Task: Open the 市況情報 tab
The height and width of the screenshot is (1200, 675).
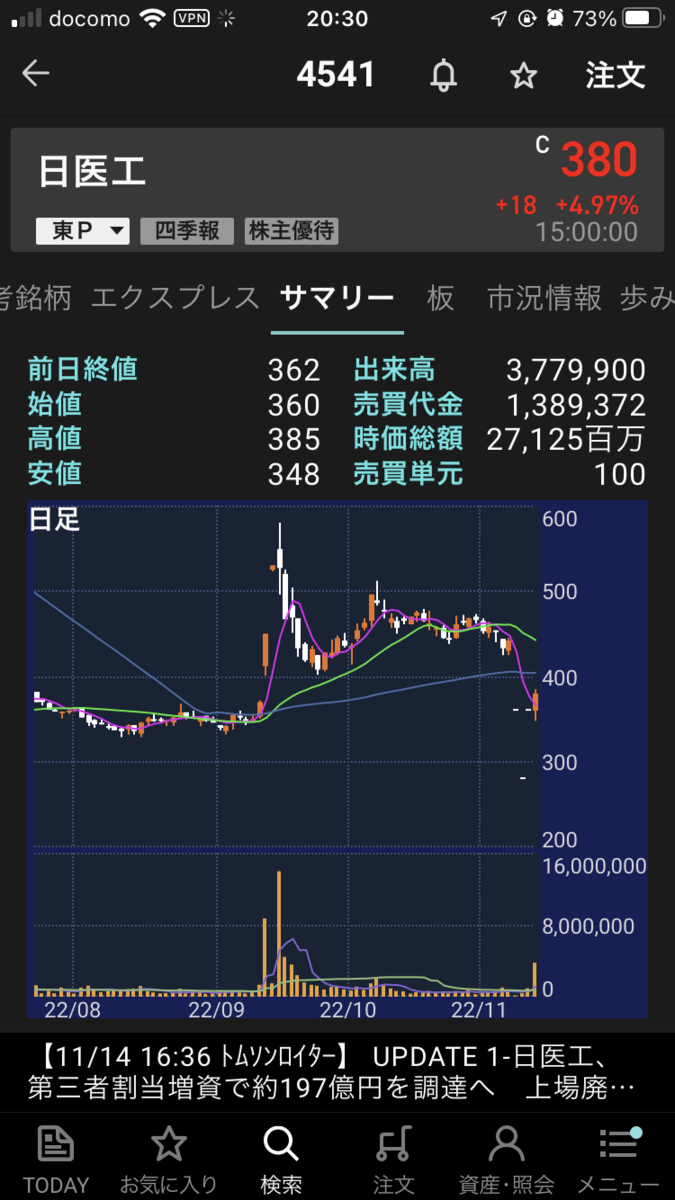Action: [x=544, y=297]
